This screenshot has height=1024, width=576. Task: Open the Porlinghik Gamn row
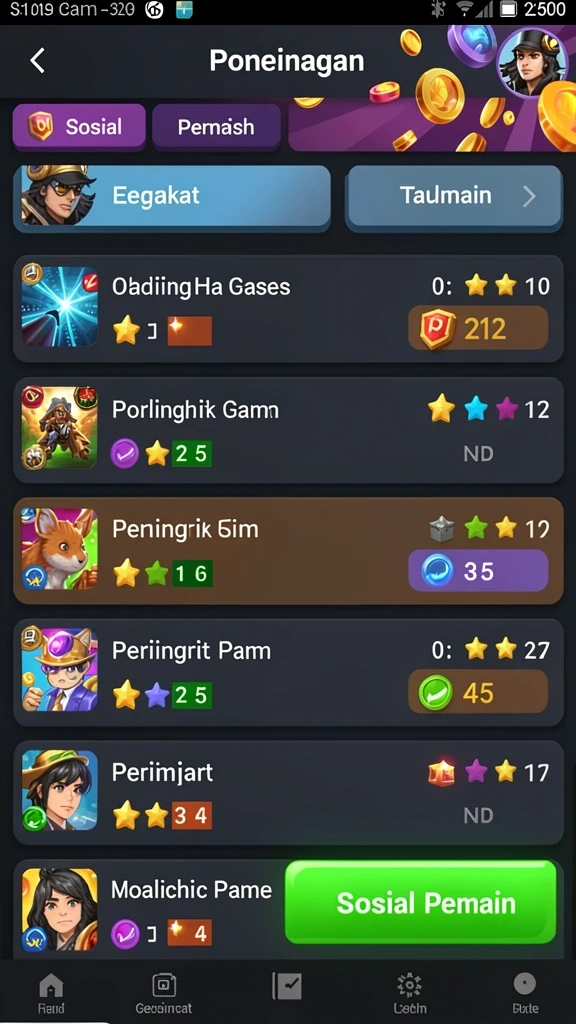coord(288,430)
